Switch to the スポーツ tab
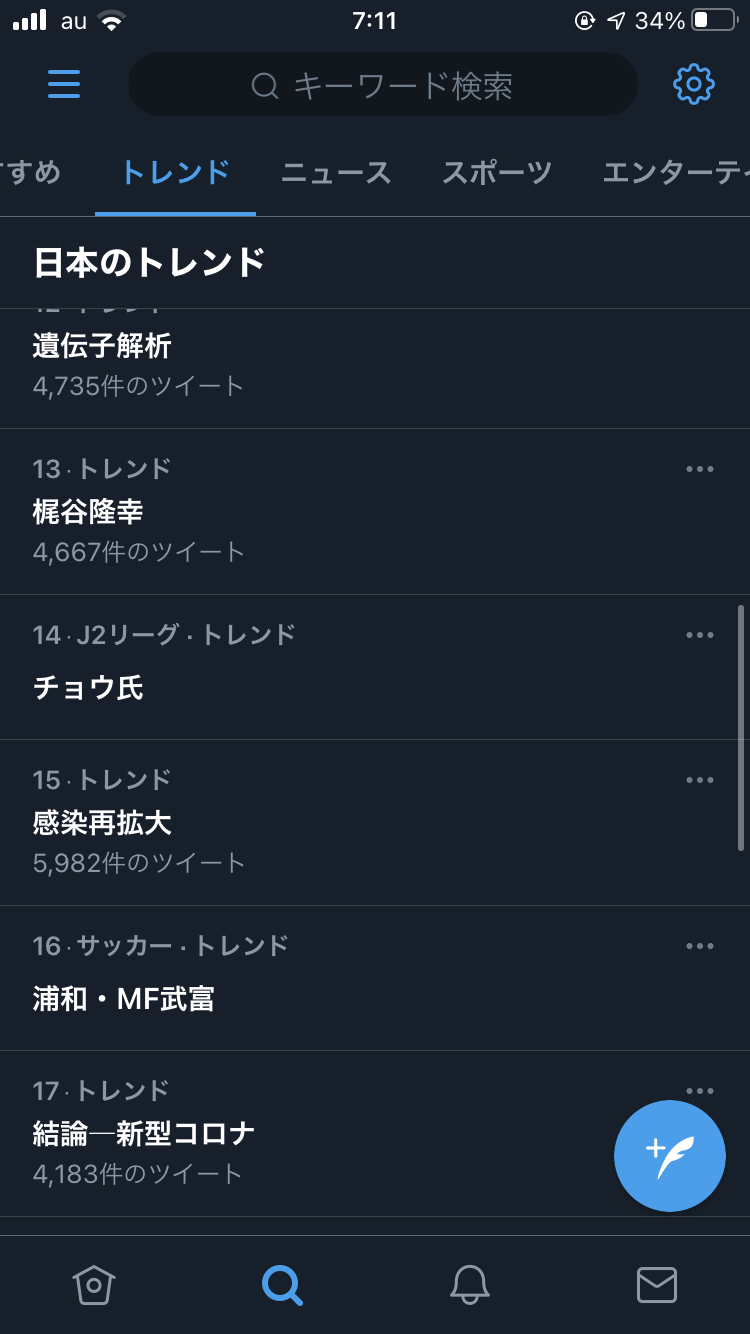 point(497,172)
